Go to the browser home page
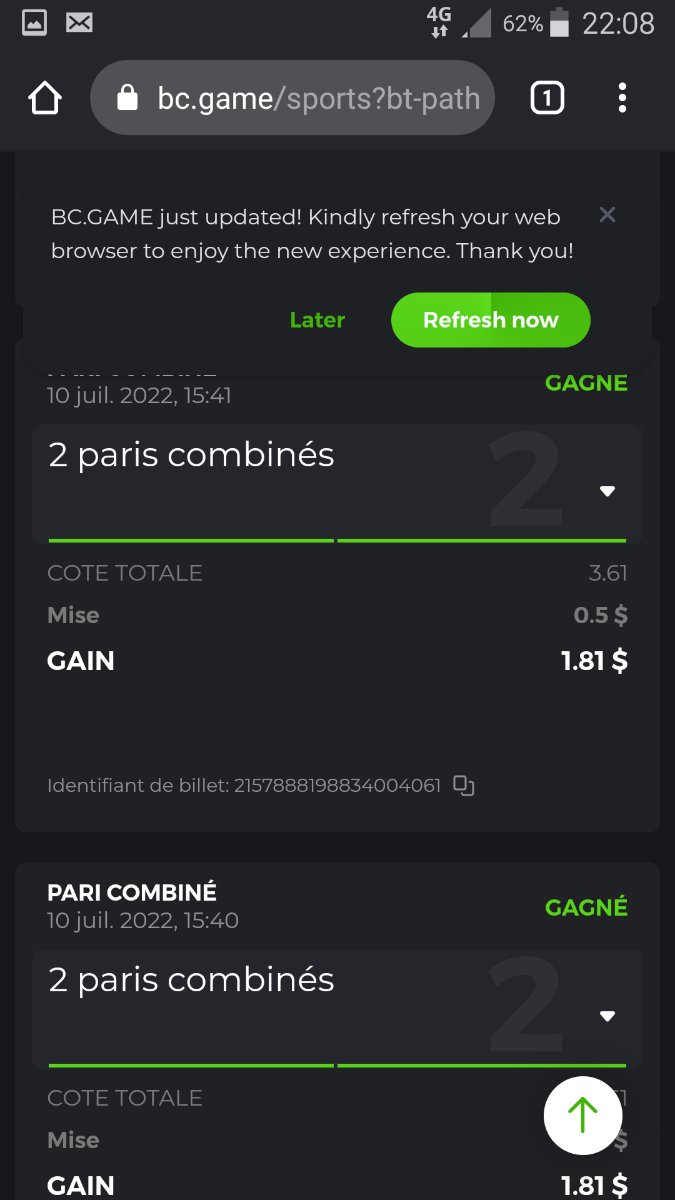The height and width of the screenshot is (1200, 675). (45, 98)
